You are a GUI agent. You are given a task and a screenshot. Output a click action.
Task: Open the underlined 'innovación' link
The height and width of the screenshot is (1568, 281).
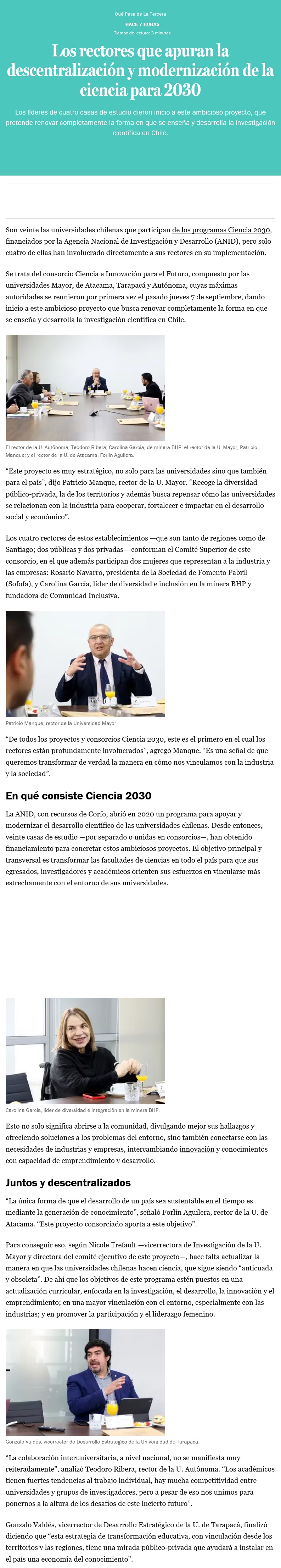click(x=196, y=1149)
